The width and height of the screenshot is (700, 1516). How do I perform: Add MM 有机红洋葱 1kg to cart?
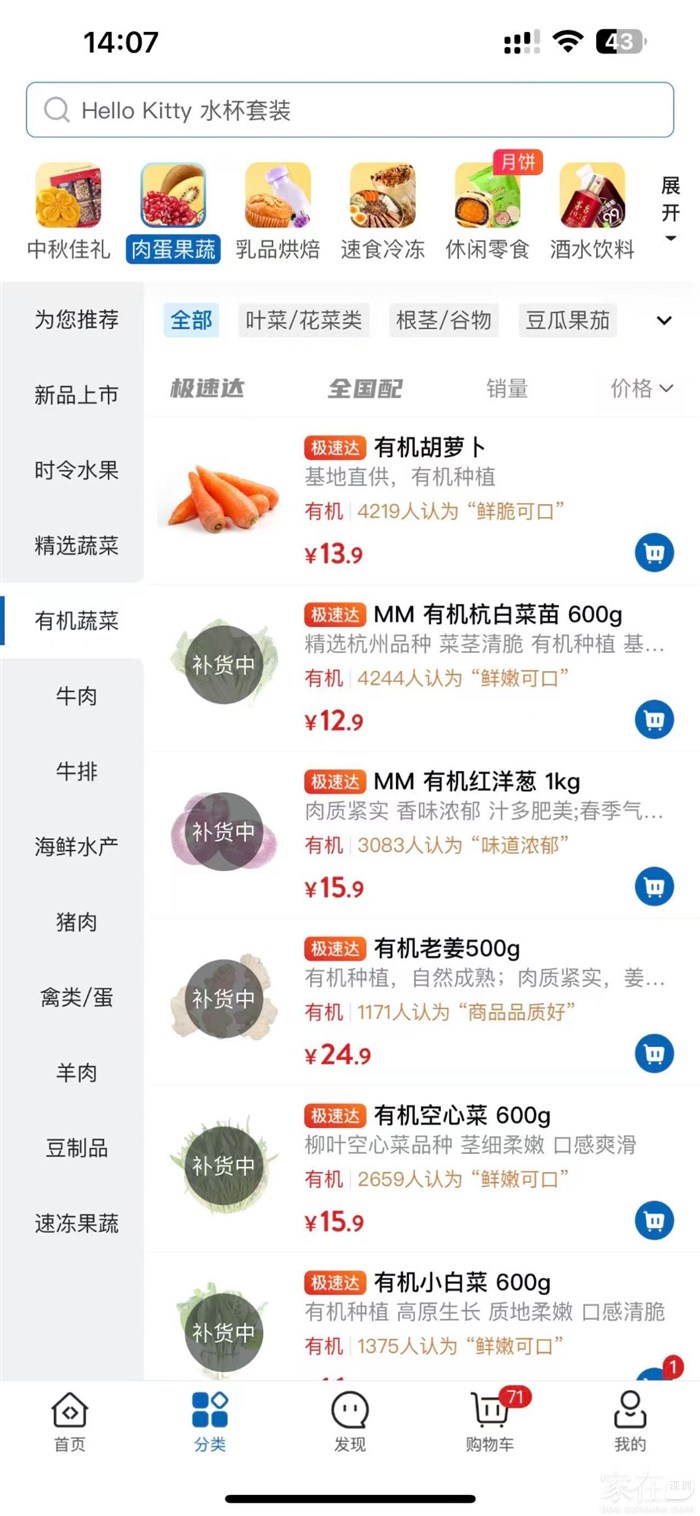click(654, 887)
